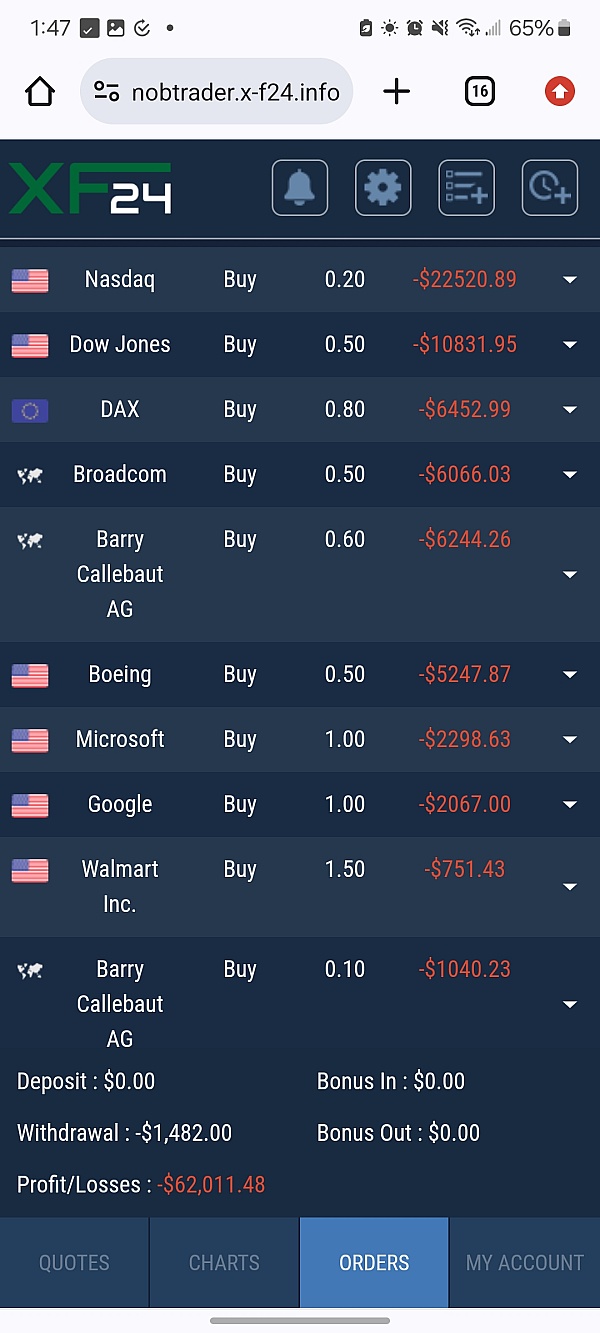
Task: Tap the browser home button
Action: pos(40,92)
